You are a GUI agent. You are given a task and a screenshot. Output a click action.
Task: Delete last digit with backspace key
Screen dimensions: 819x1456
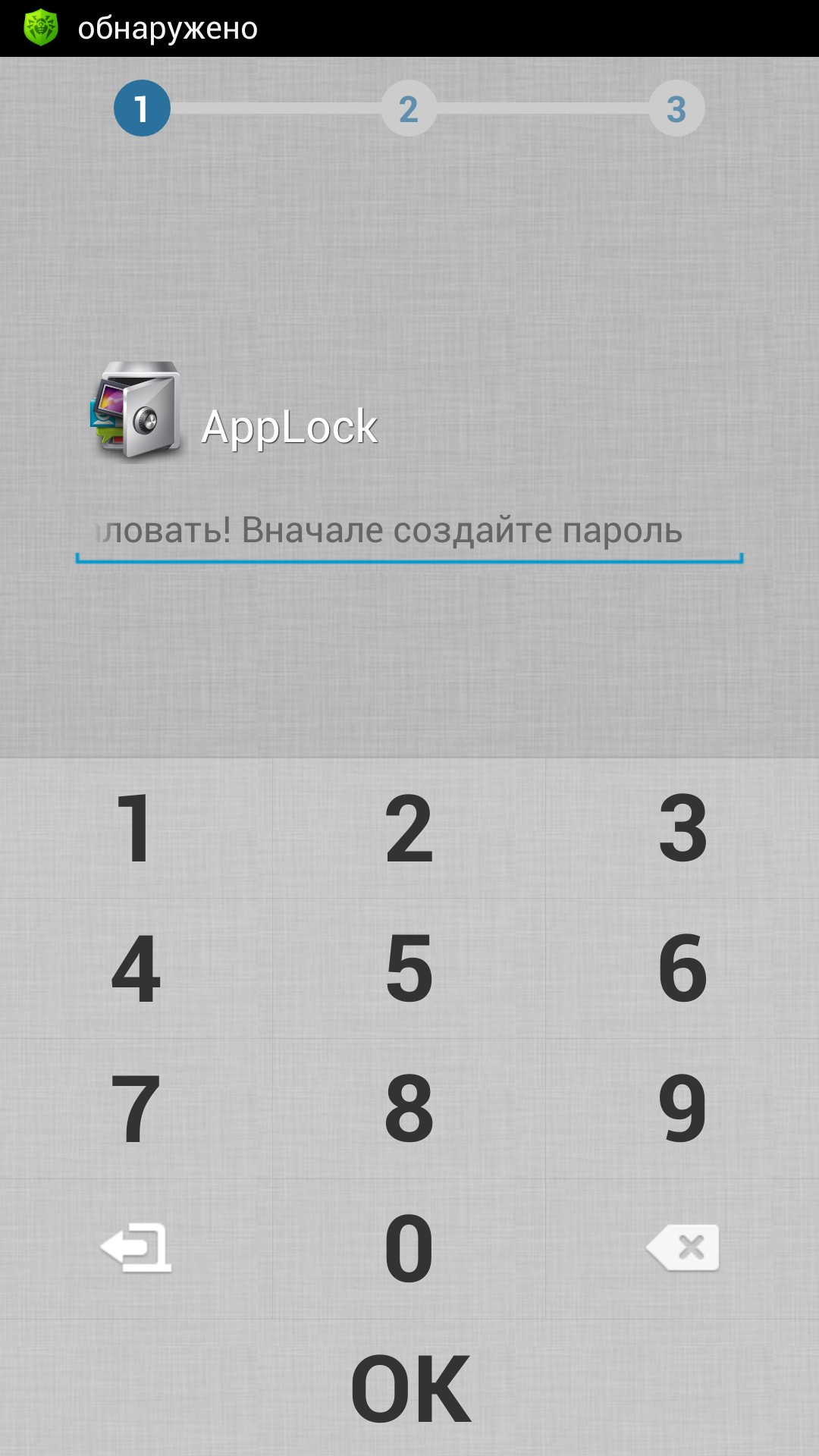(x=682, y=1248)
